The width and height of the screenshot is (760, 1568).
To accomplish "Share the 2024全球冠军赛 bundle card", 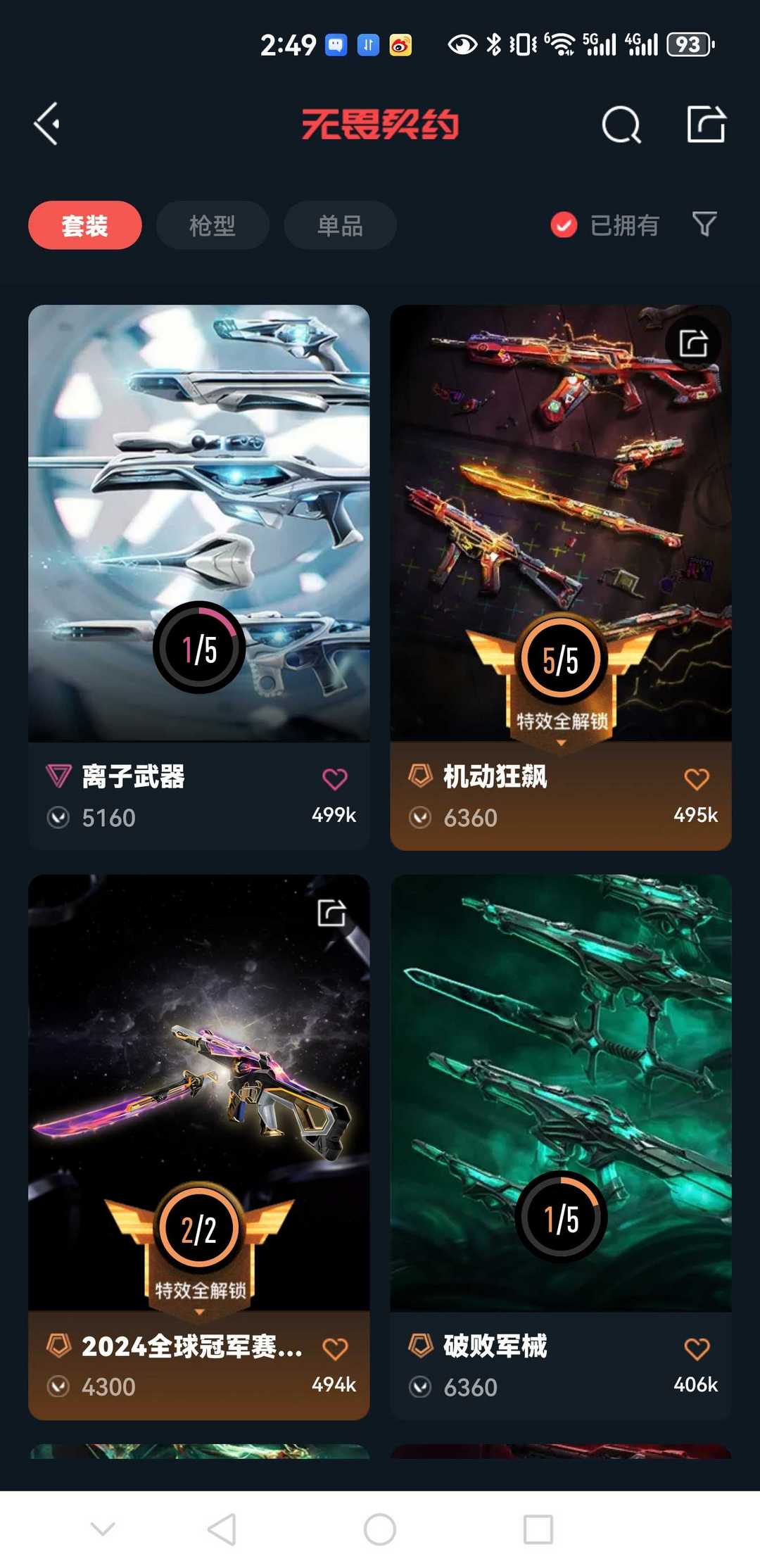I will (x=331, y=913).
